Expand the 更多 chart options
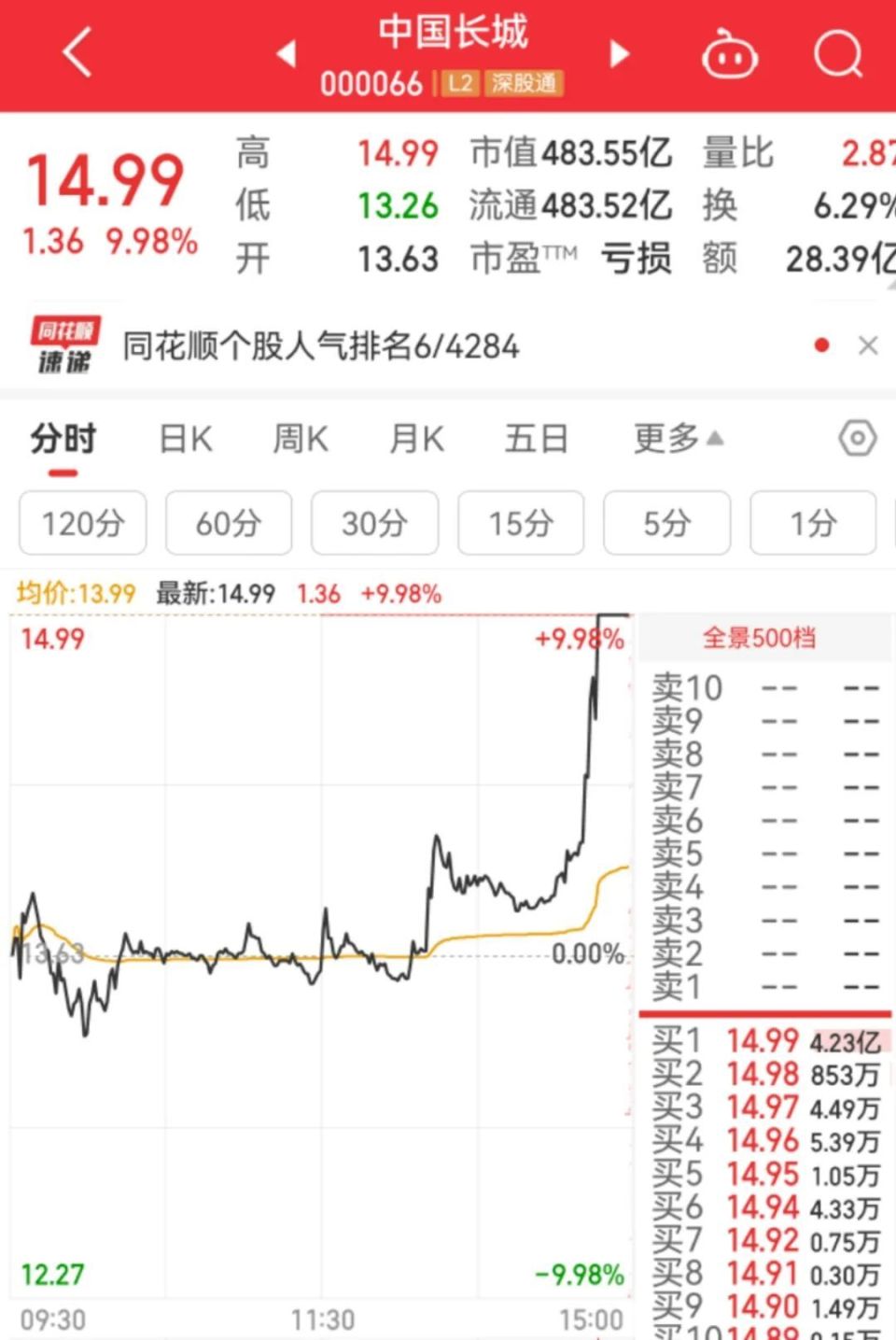The image size is (896, 1340). (679, 438)
